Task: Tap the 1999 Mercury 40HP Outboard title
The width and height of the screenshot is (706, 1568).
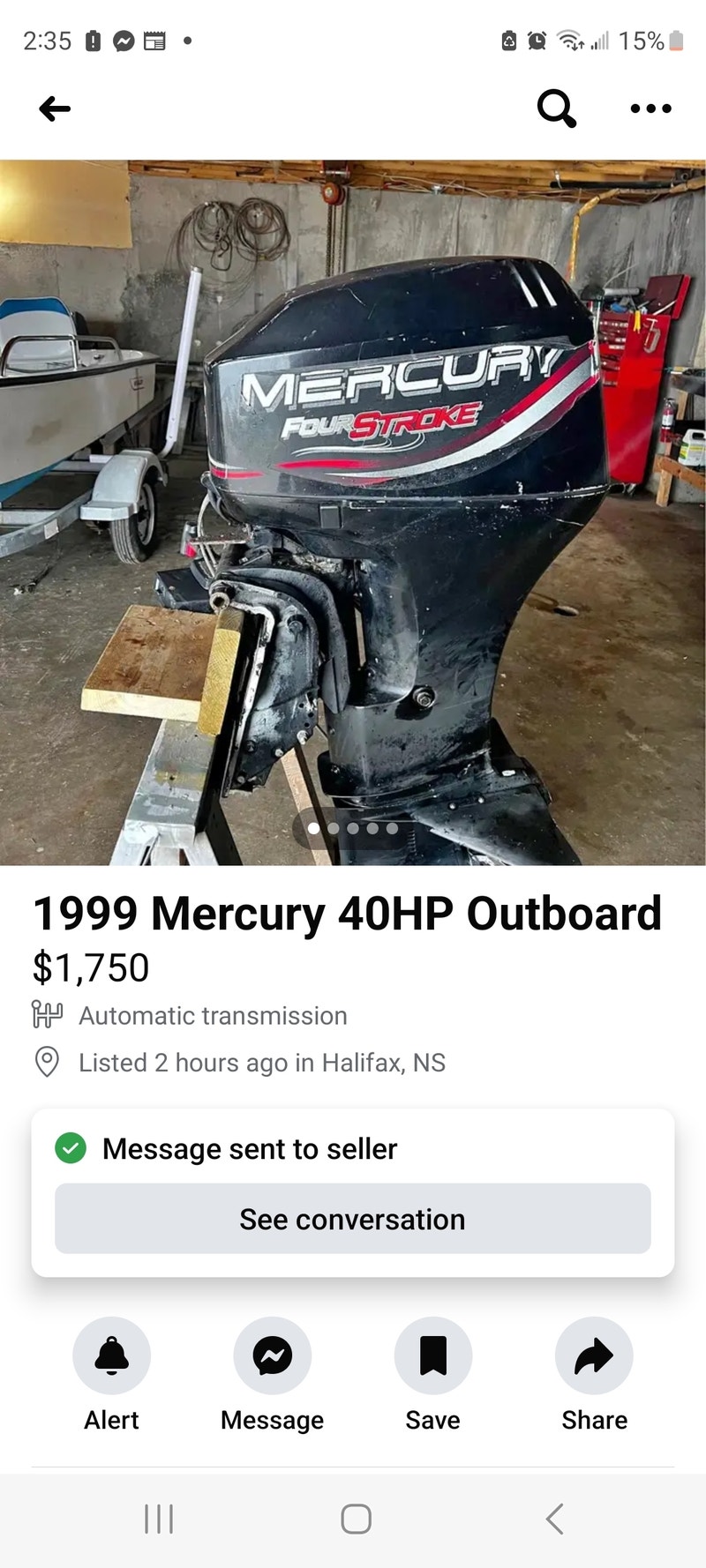Action: coord(347,914)
